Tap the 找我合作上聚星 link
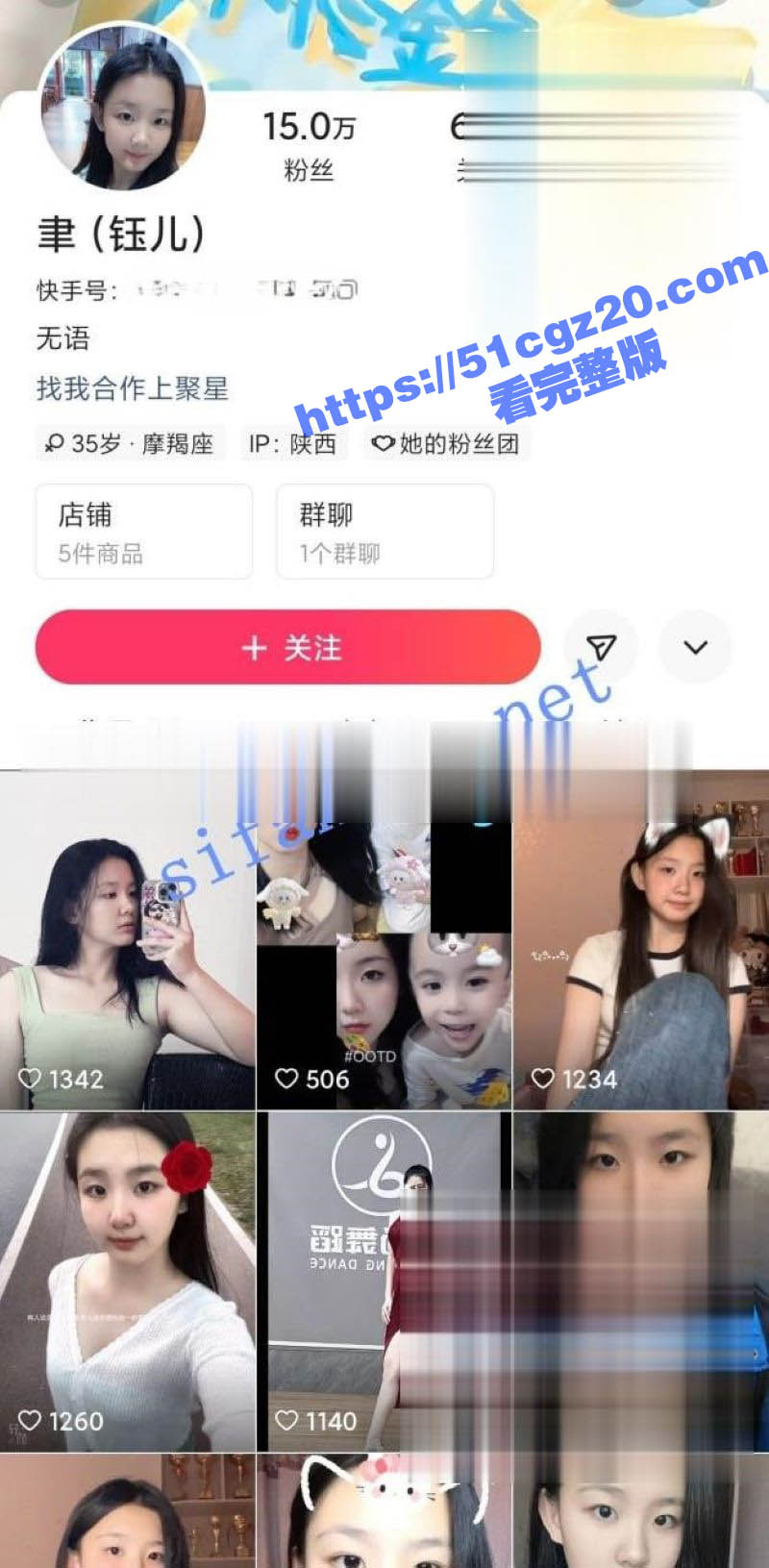Image resolution: width=769 pixels, height=1568 pixels. click(133, 389)
